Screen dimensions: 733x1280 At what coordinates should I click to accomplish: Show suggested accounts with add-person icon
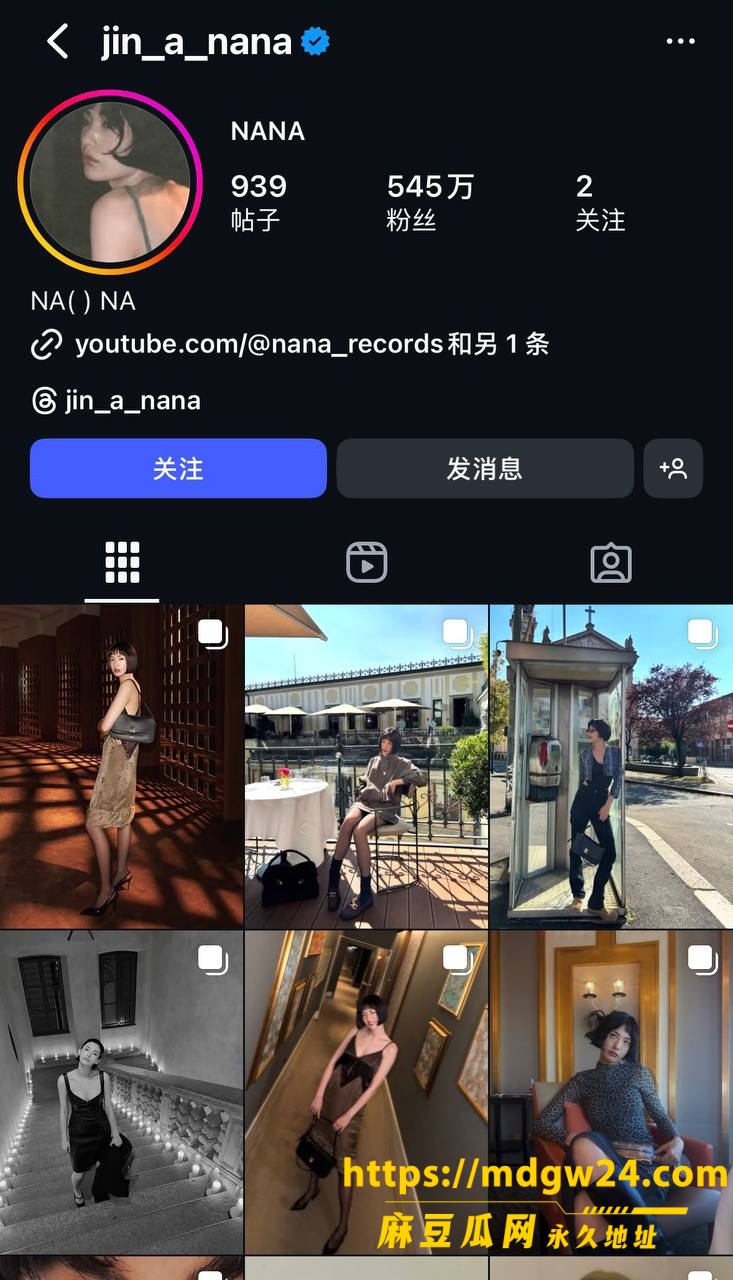(673, 468)
